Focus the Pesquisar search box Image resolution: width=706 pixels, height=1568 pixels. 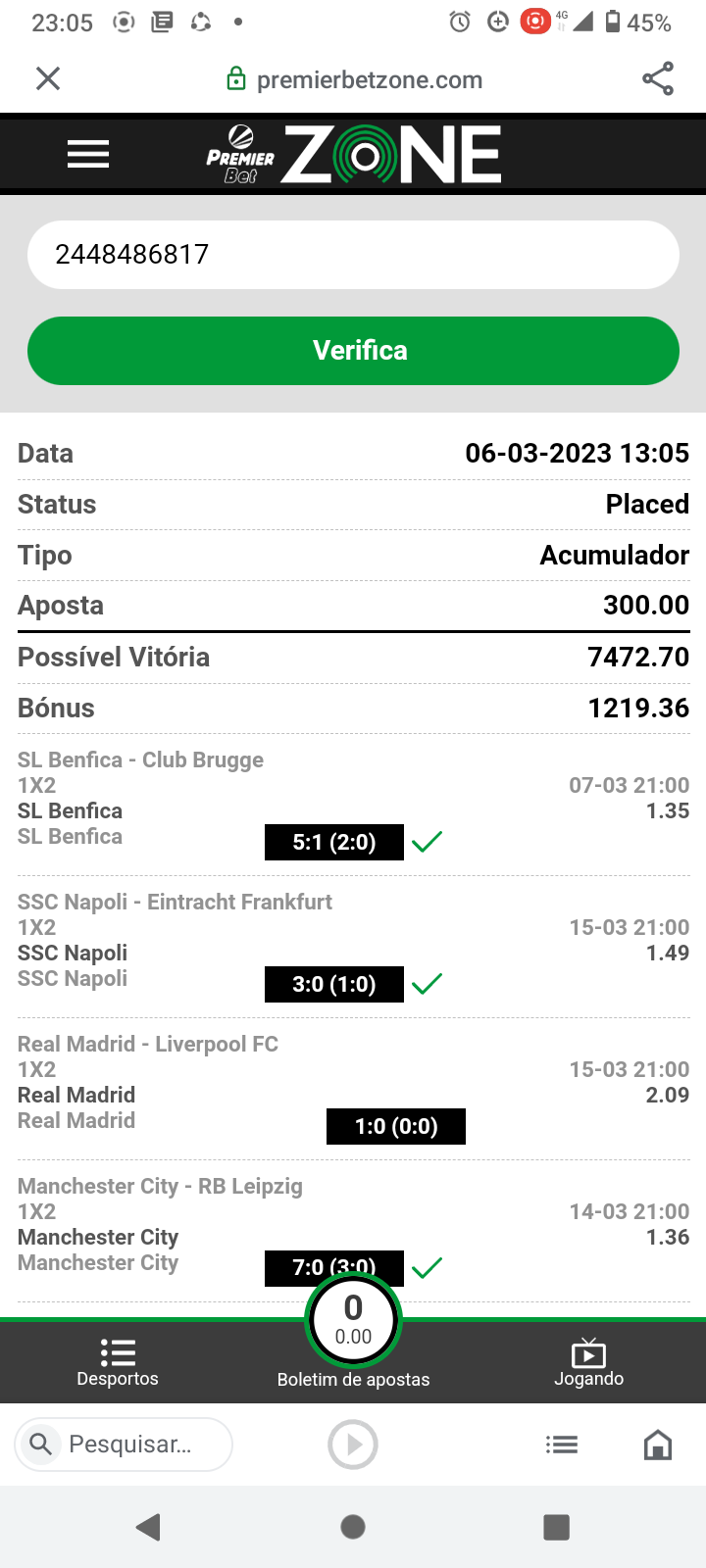127,1444
